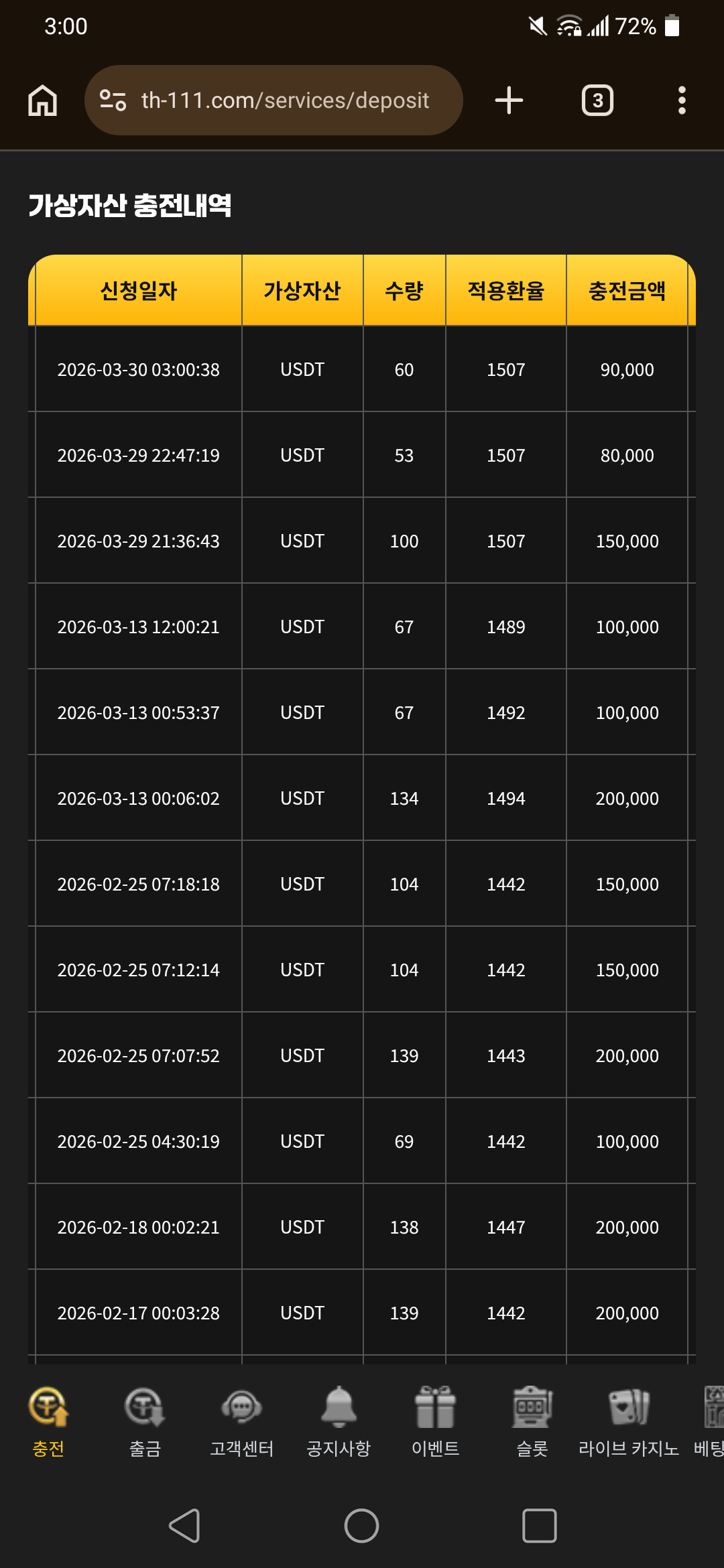
Task: Open the browser overflow menu
Action: coord(681,101)
